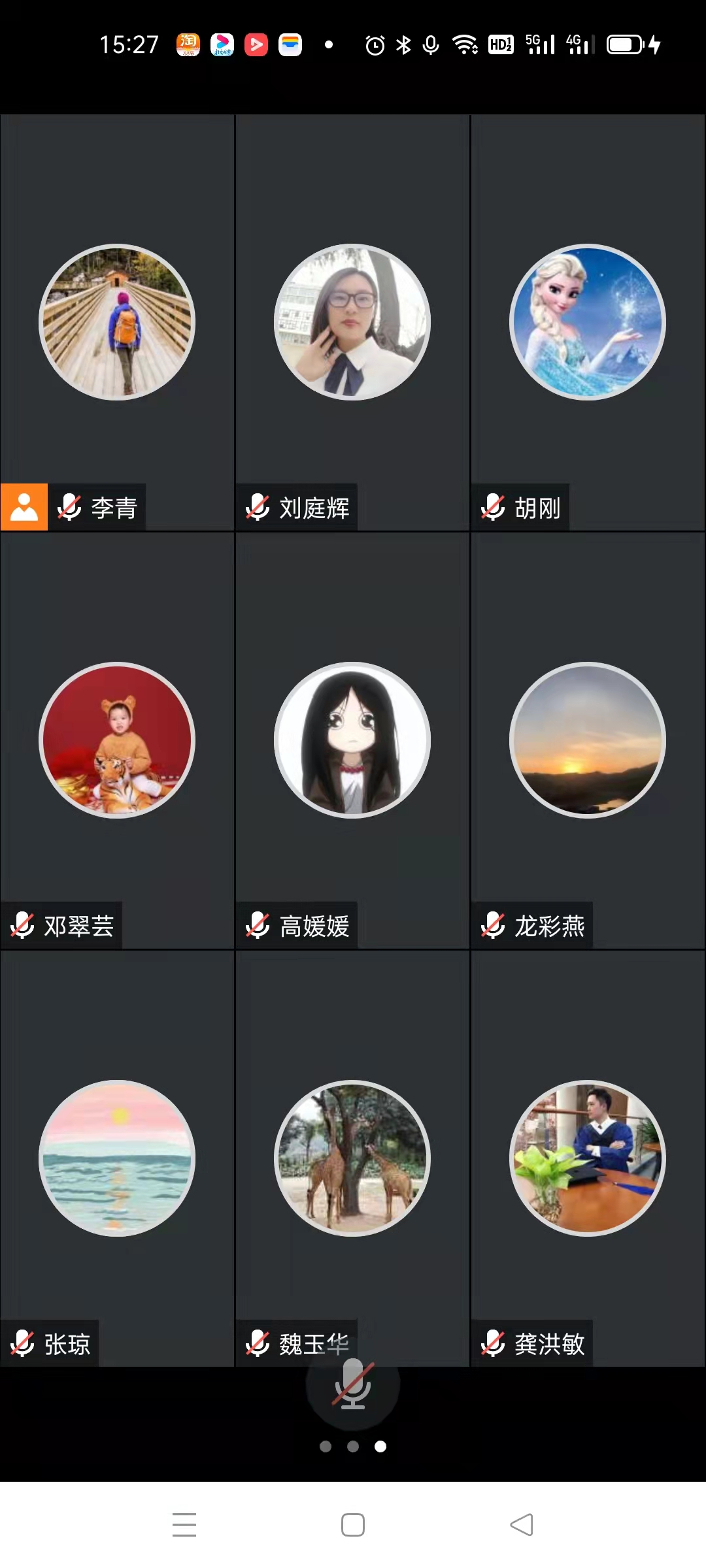
Task: Tap 胡刚's participant tile
Action: click(588, 322)
